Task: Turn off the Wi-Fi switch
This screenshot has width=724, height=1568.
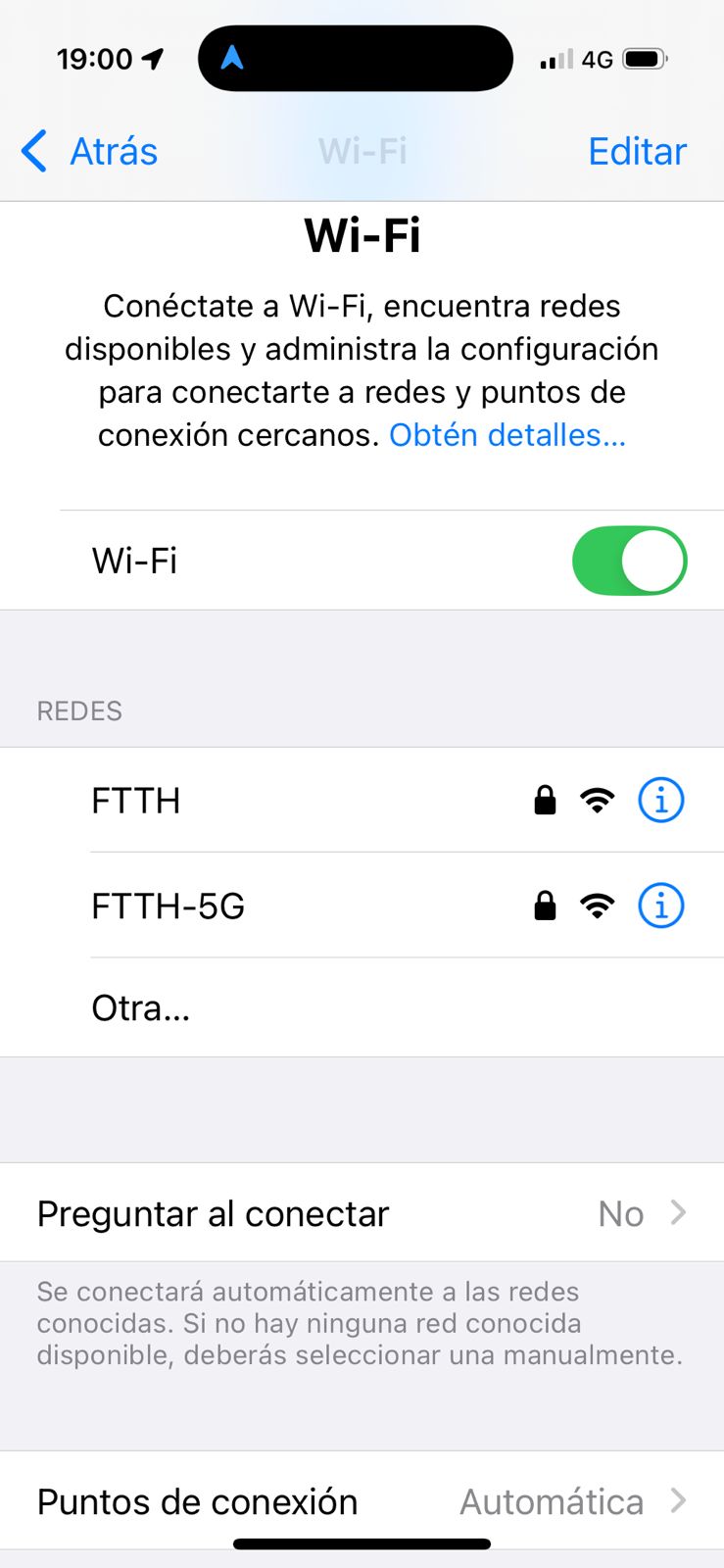Action: coord(629,561)
